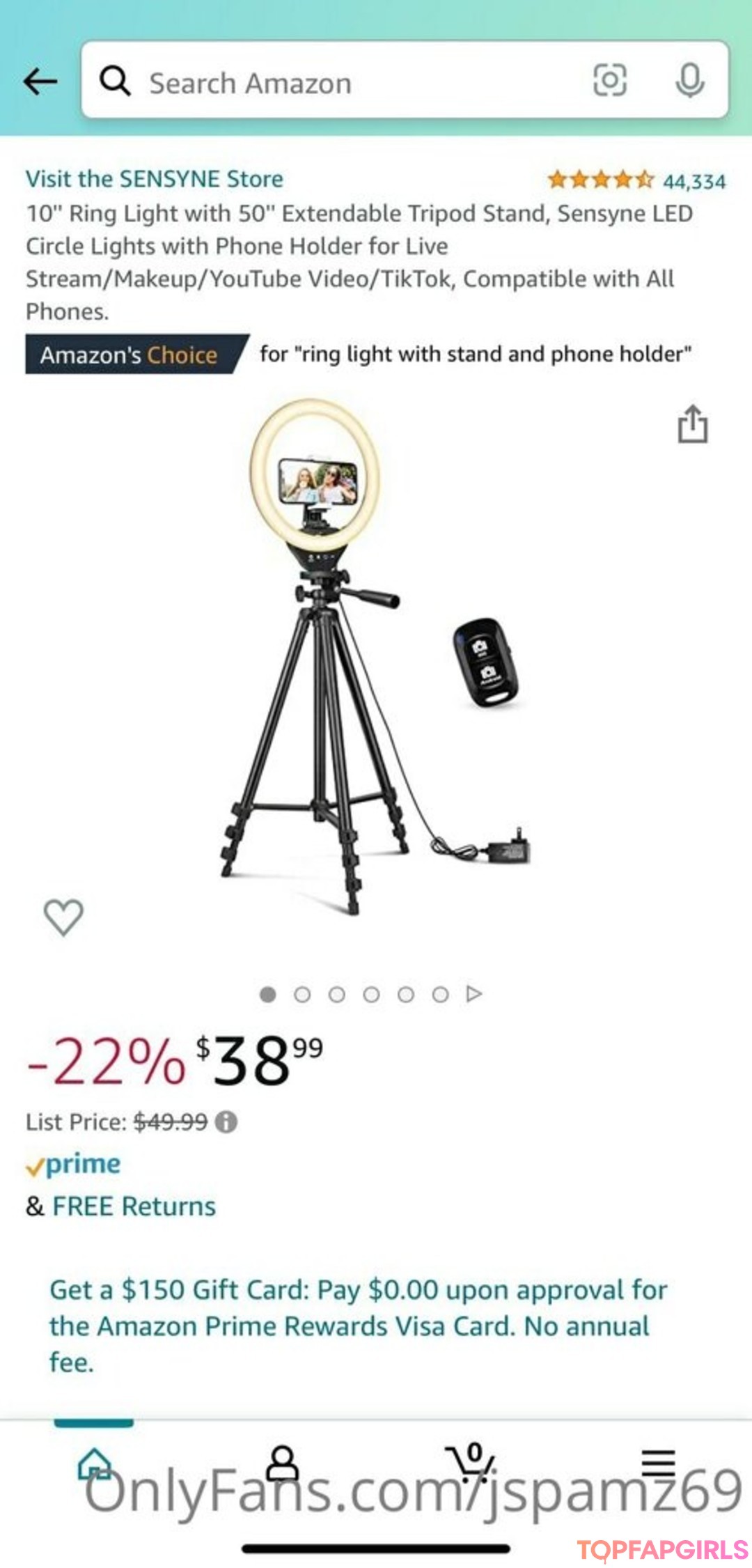Screen dimensions: 752x1568
Task: Open the shopping cart tab
Action: 470,1461
